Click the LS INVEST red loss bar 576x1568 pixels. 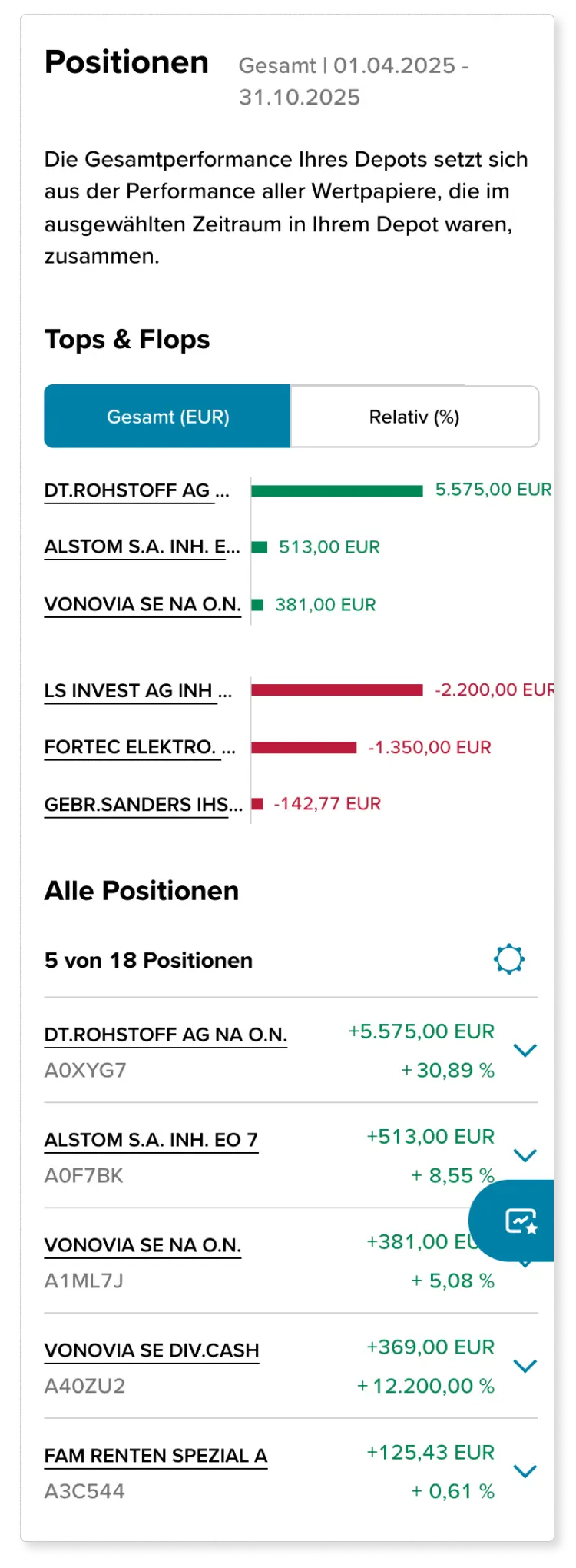tap(338, 690)
